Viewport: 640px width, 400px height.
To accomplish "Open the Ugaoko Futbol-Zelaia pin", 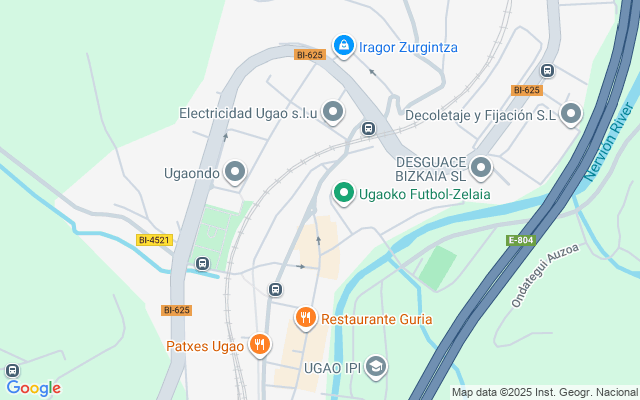I will click(344, 193).
